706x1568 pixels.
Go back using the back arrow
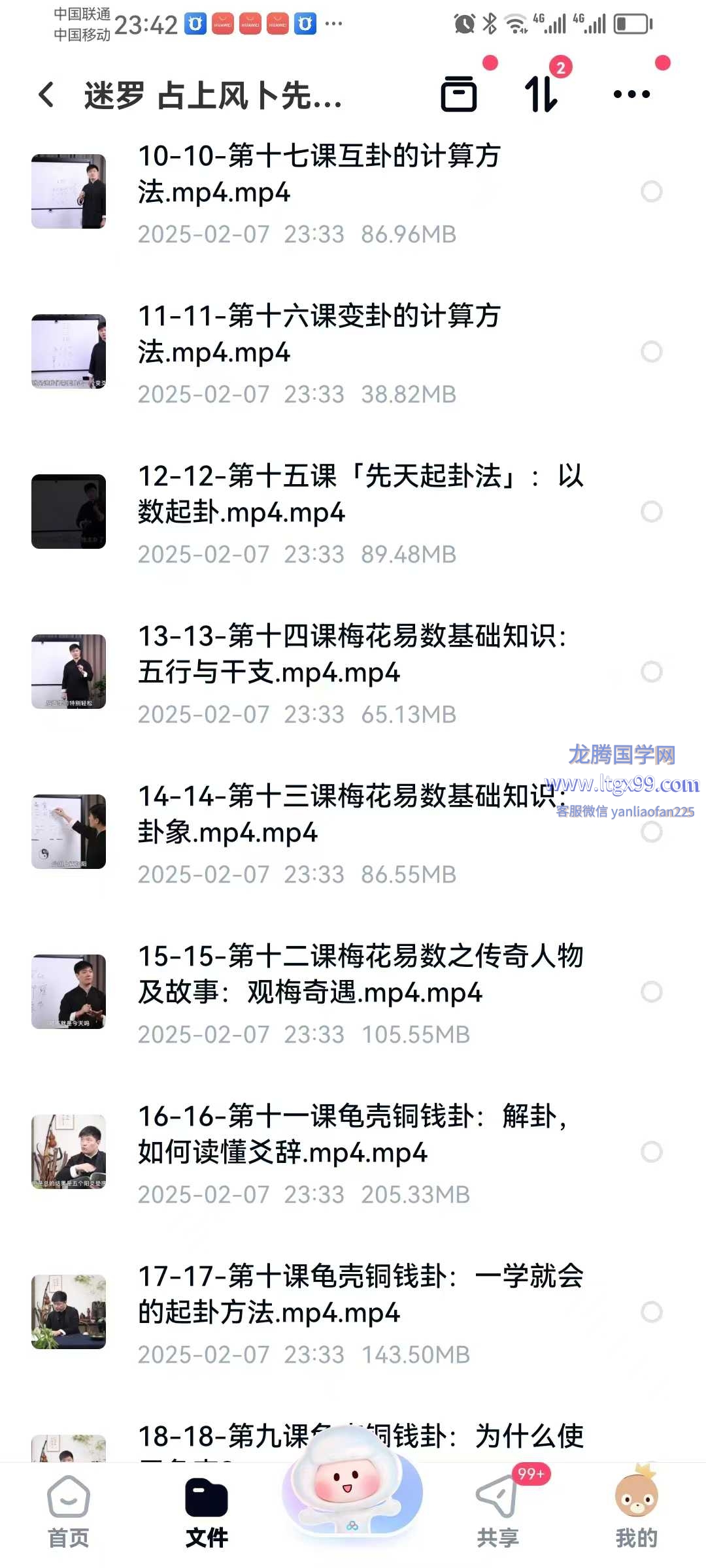[x=46, y=95]
